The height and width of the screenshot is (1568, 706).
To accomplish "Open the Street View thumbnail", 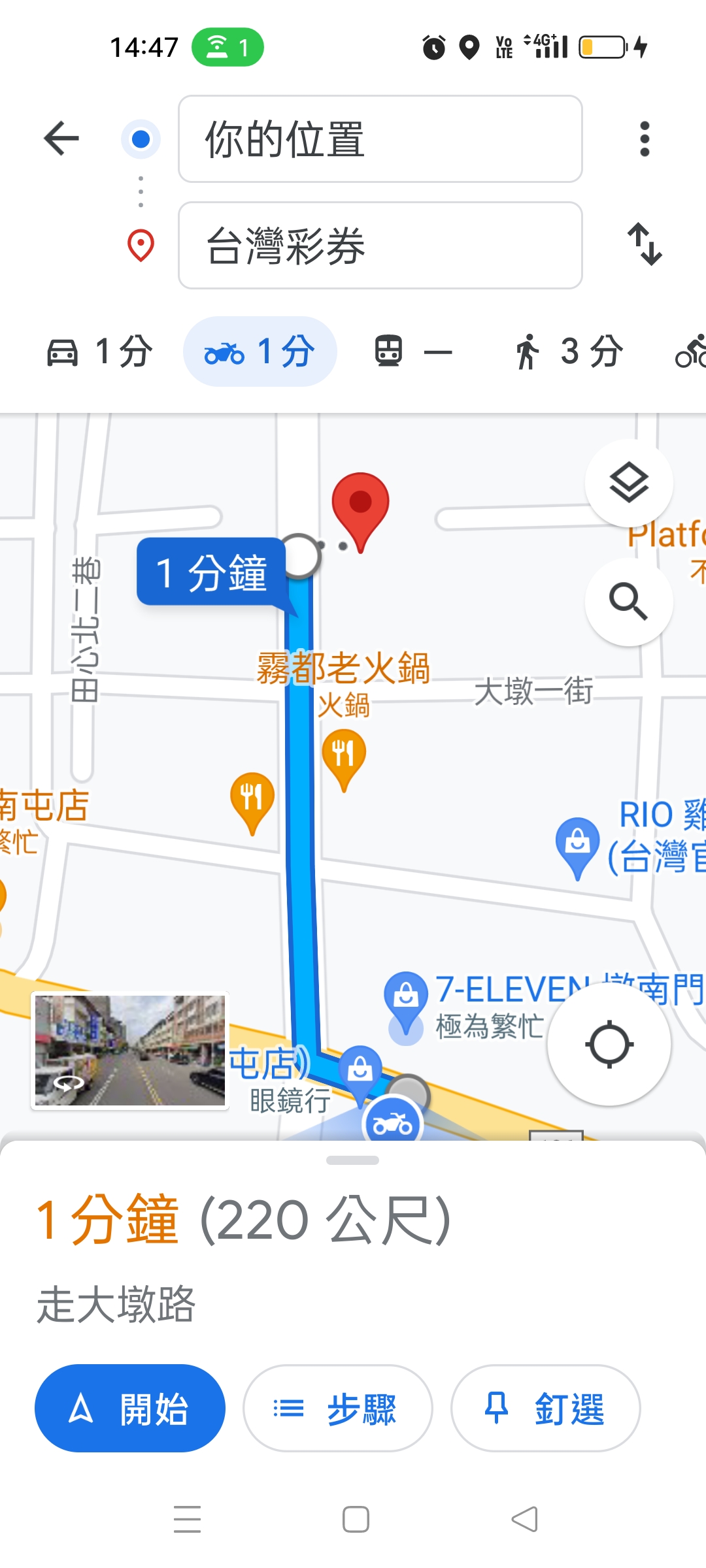I will 130,1051.
